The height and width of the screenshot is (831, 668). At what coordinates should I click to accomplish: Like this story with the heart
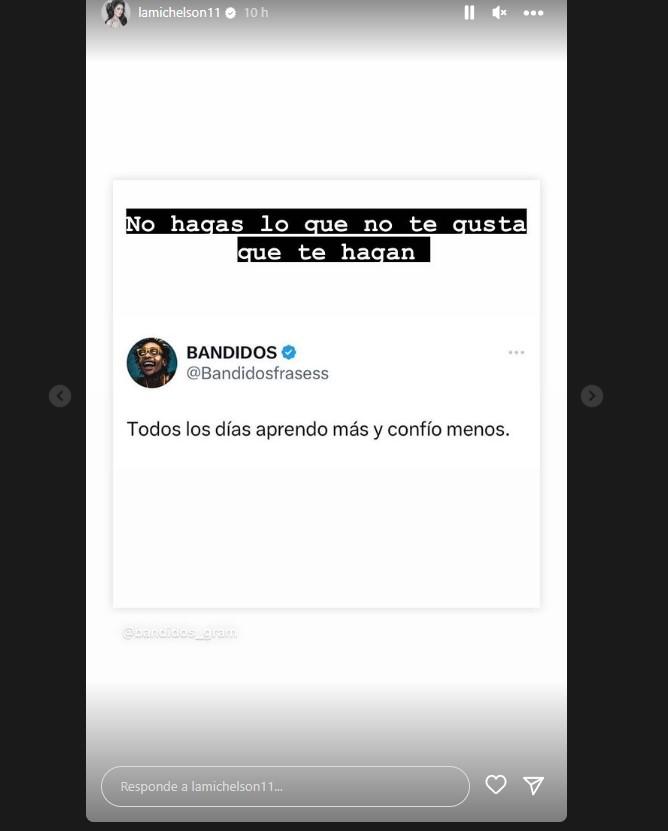click(x=496, y=785)
